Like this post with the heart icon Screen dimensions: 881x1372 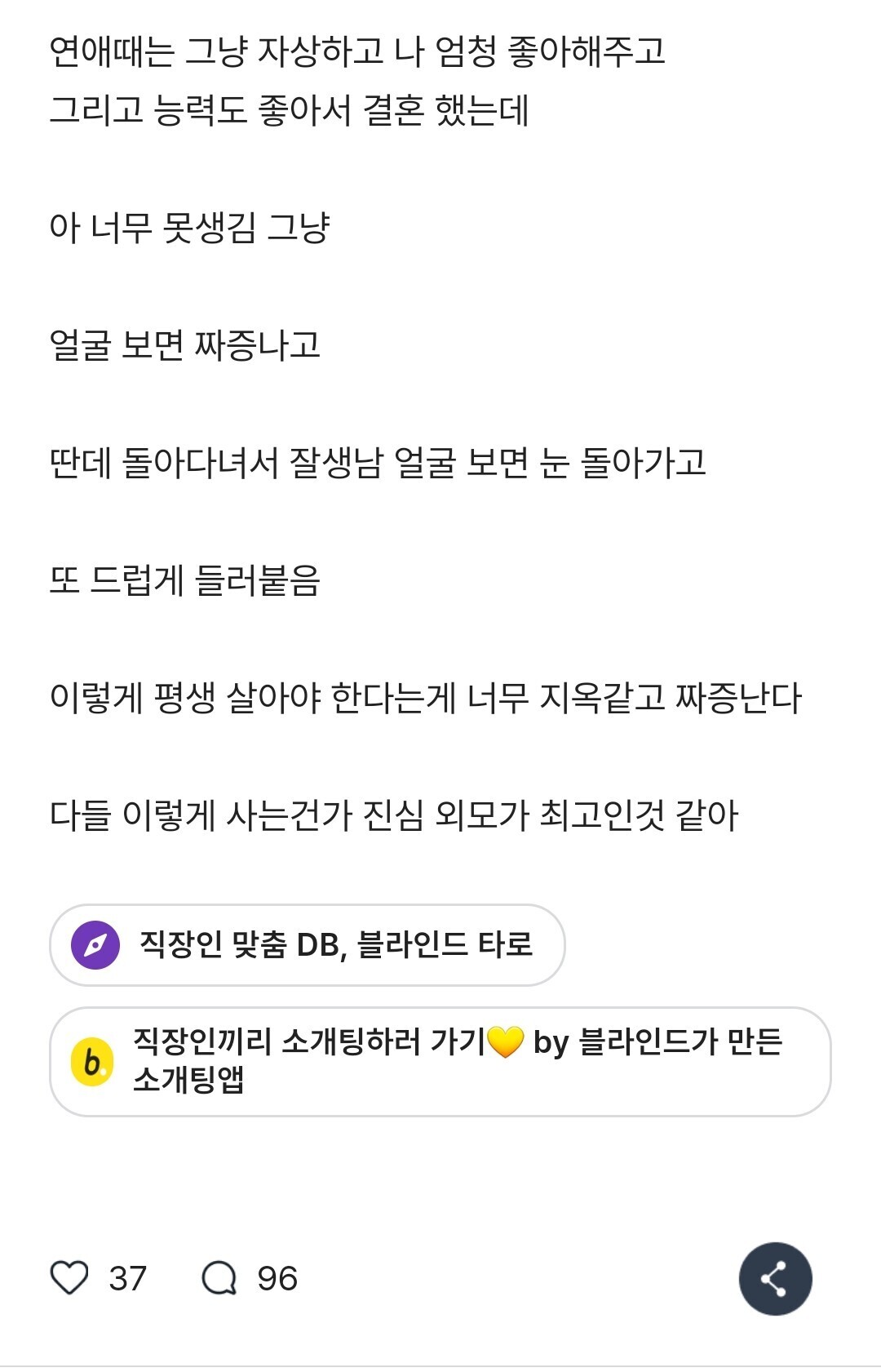(x=69, y=1277)
